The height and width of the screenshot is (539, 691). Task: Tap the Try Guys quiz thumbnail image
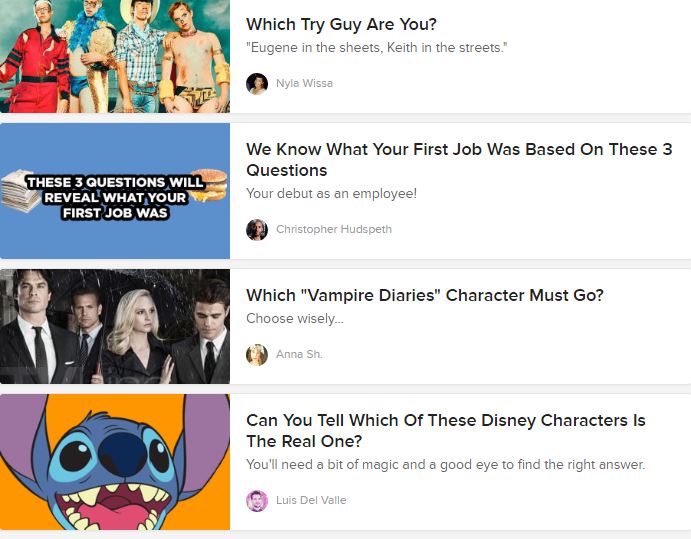[x=115, y=55]
